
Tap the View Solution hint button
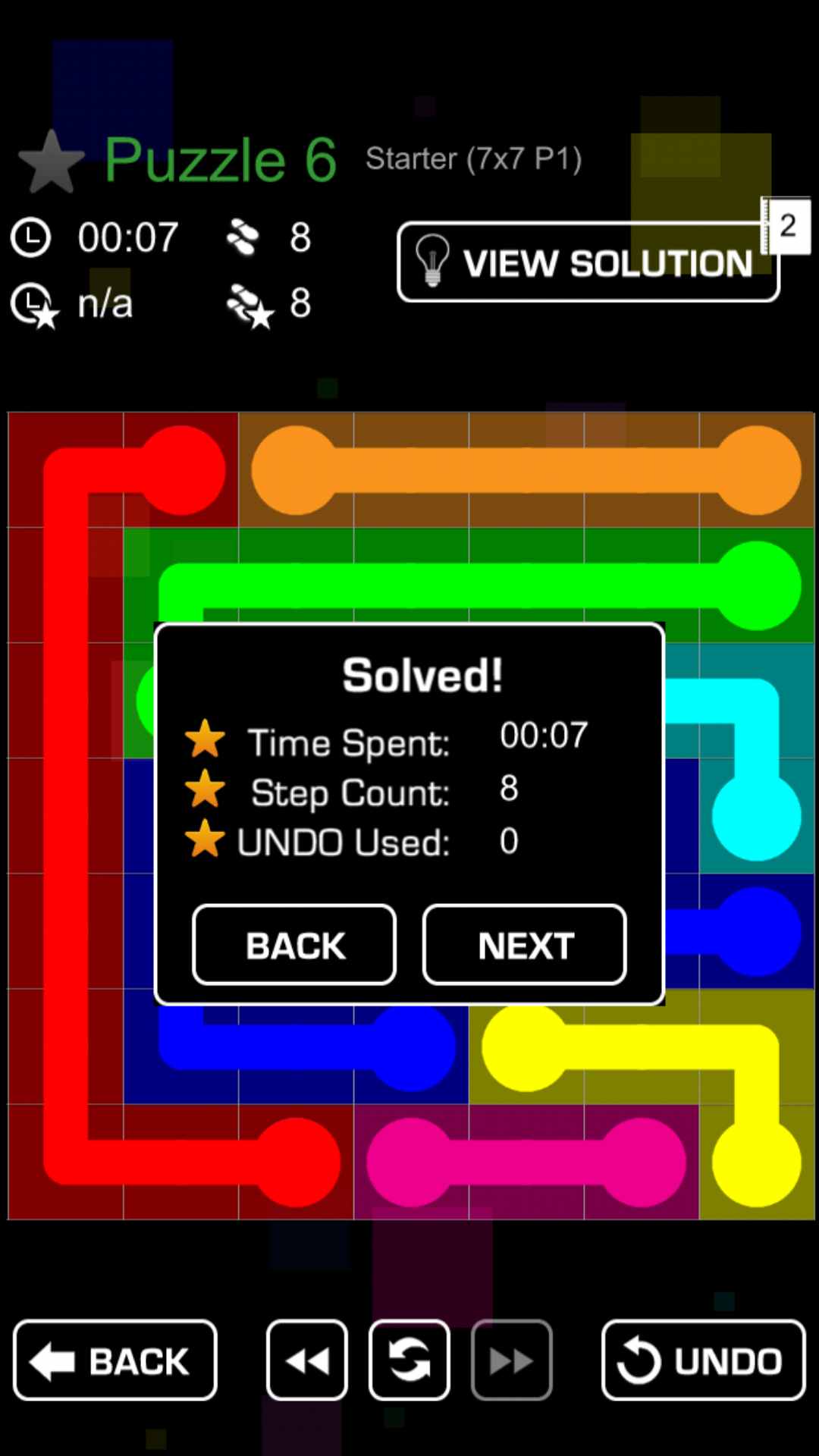(x=588, y=262)
